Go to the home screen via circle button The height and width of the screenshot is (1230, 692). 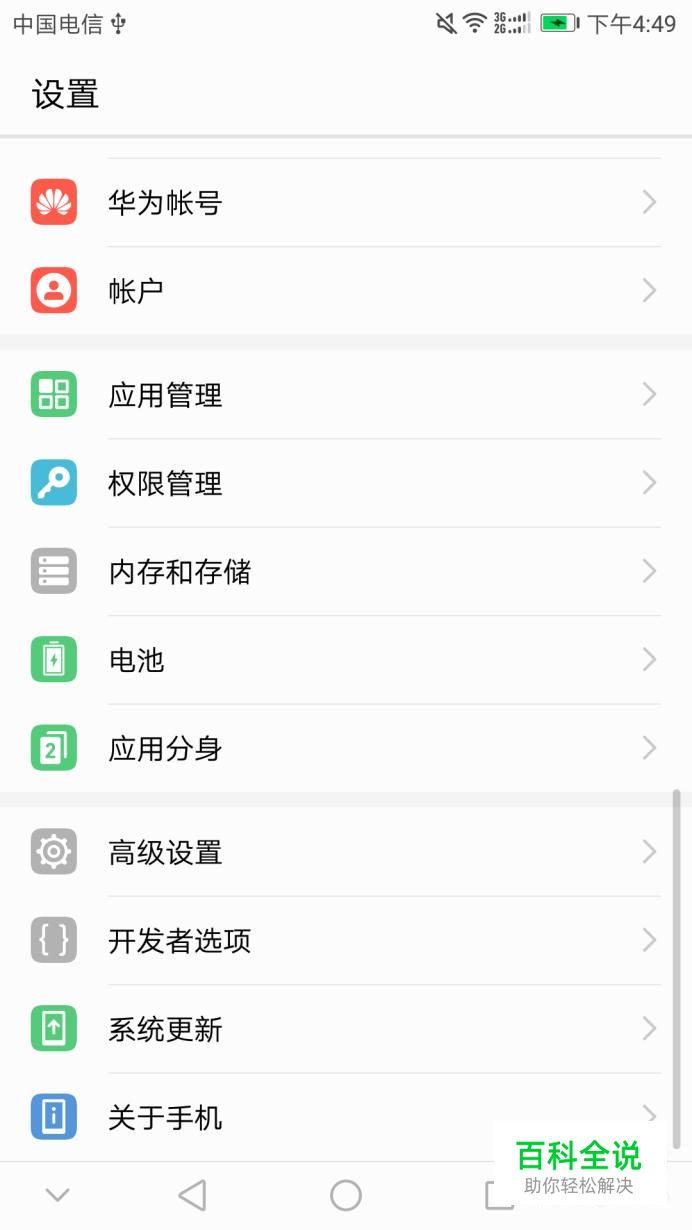pyautogui.click(x=346, y=1195)
